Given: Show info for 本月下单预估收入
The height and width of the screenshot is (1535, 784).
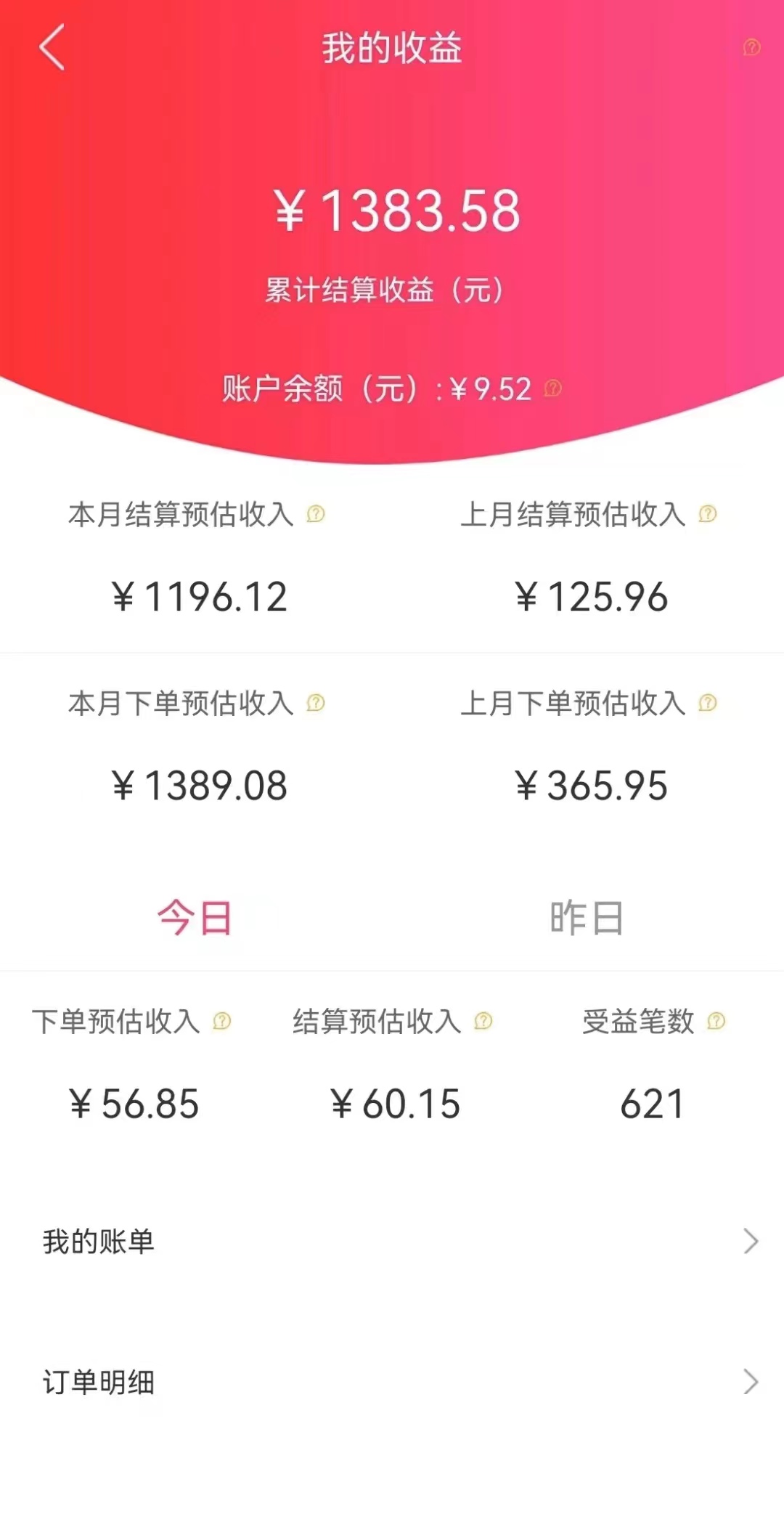Looking at the screenshot, I should 316,703.
